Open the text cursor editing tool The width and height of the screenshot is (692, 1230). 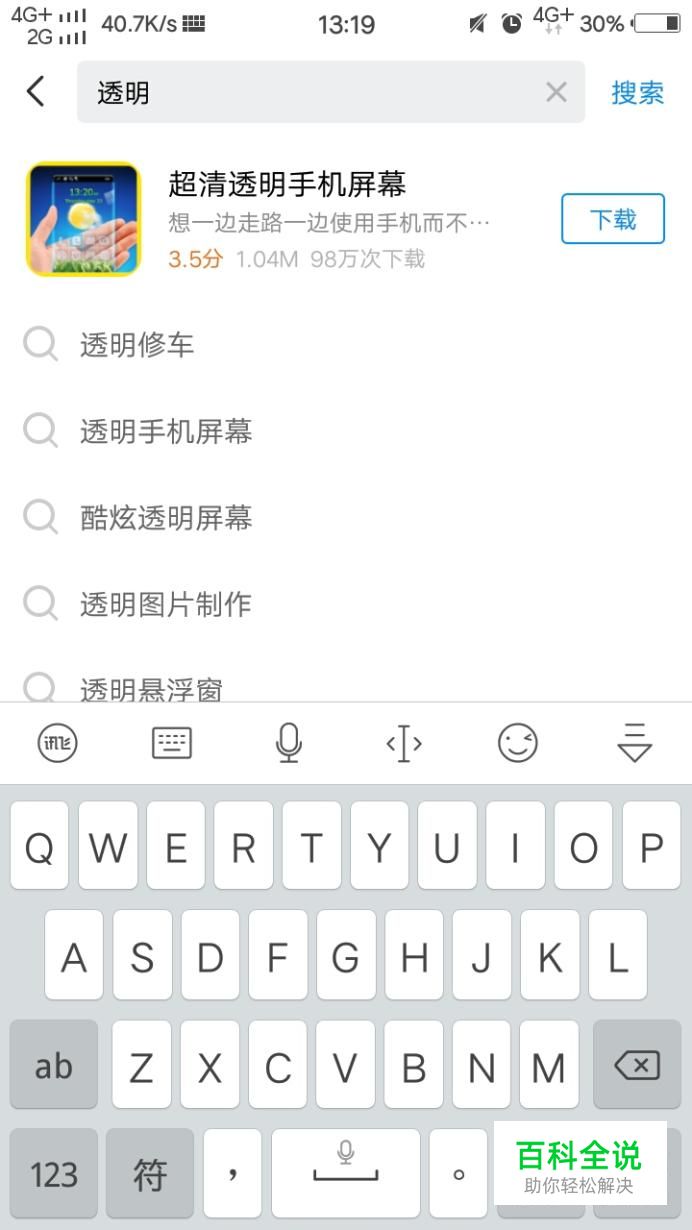pos(403,743)
